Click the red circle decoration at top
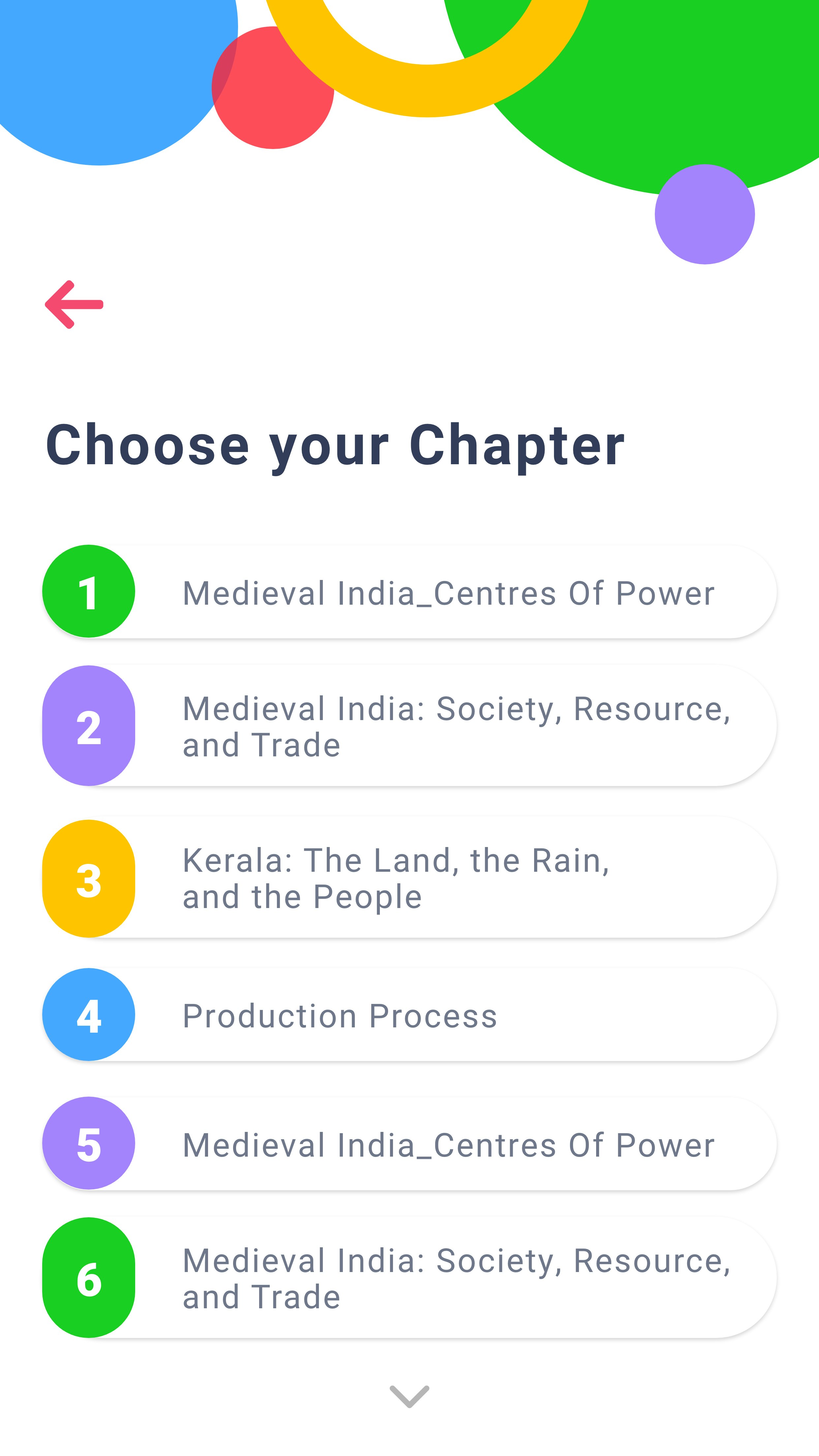The height and width of the screenshot is (1456, 819). coord(274,90)
